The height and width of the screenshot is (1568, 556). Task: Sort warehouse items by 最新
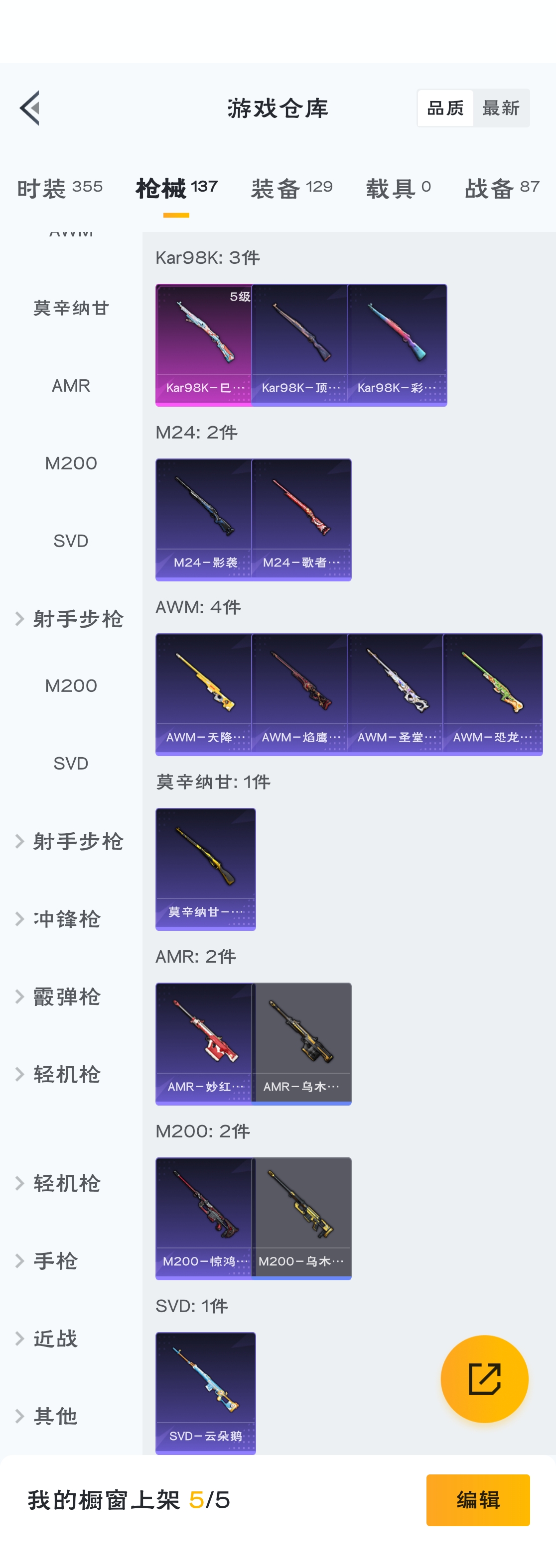pyautogui.click(x=500, y=109)
